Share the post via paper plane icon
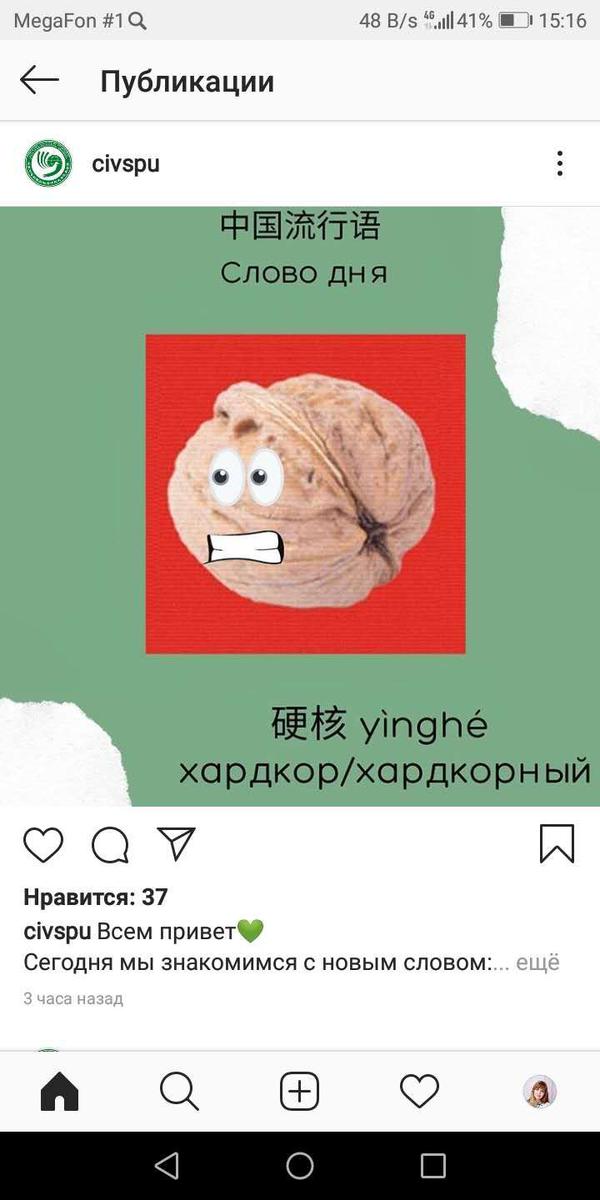The height and width of the screenshot is (1200, 600). 176,844
